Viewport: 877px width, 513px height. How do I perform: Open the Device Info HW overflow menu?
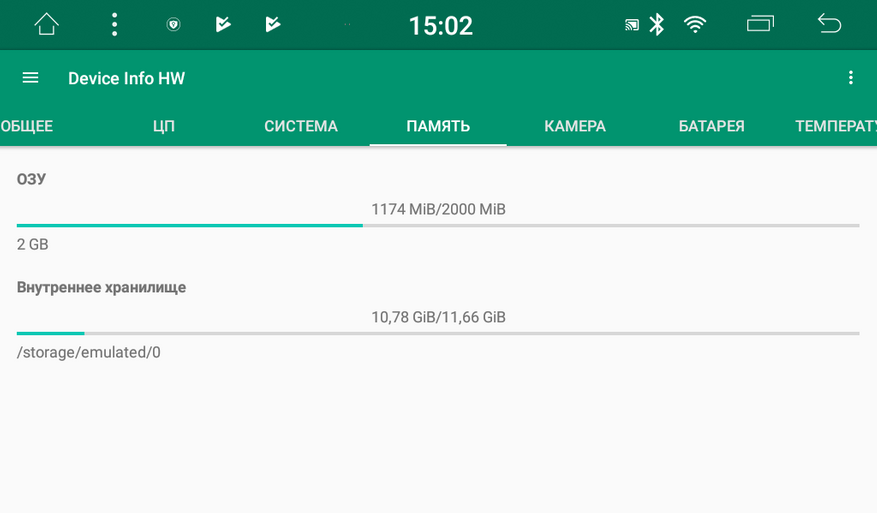851,78
